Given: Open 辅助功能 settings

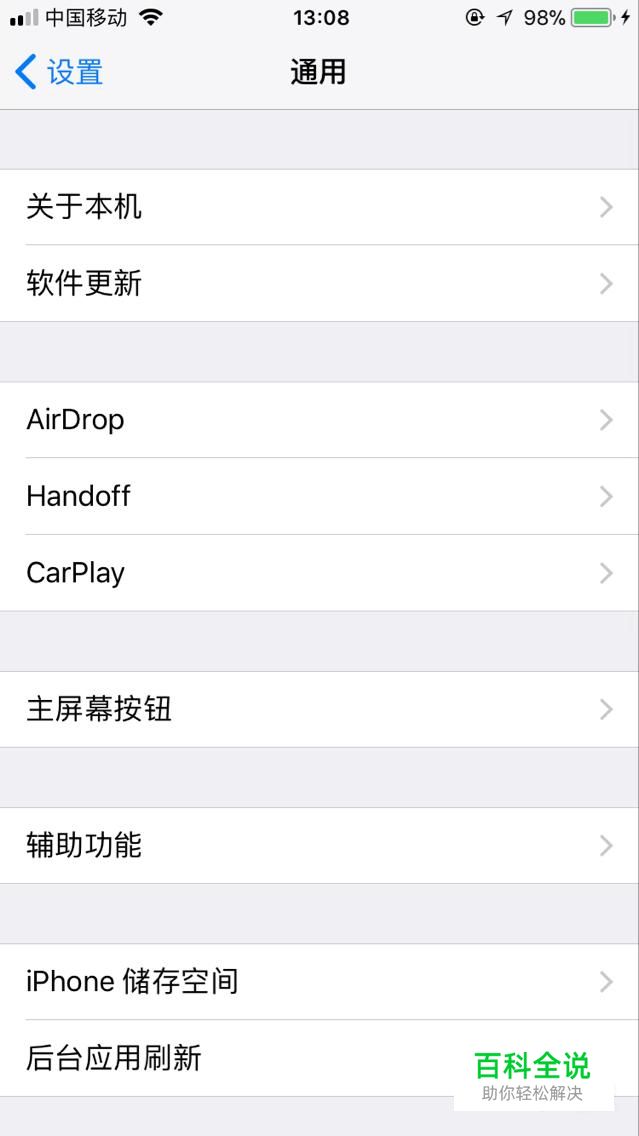Looking at the screenshot, I should (320, 845).
